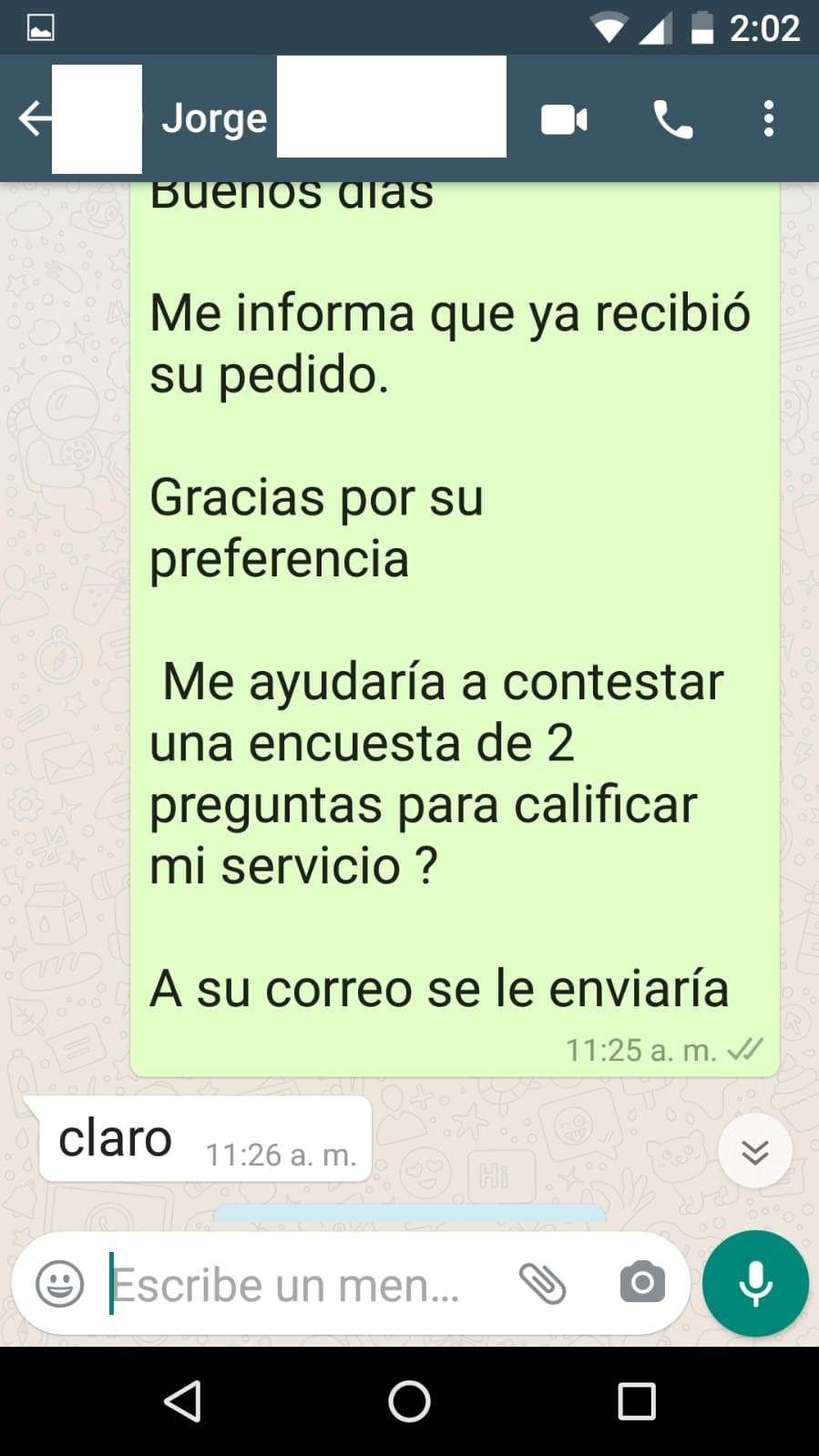
Task: Open the camera from the chat
Action: (642, 1284)
